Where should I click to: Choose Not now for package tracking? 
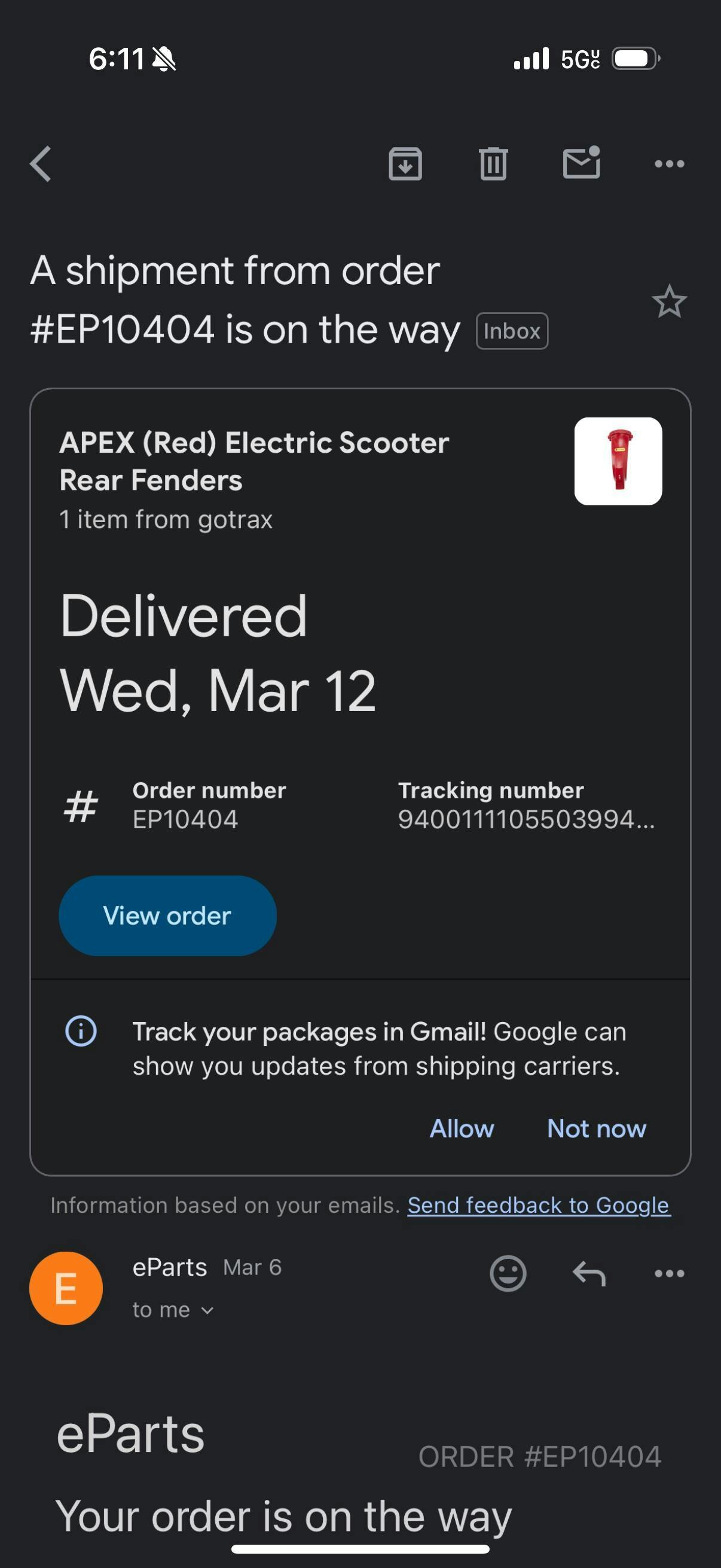596,1128
